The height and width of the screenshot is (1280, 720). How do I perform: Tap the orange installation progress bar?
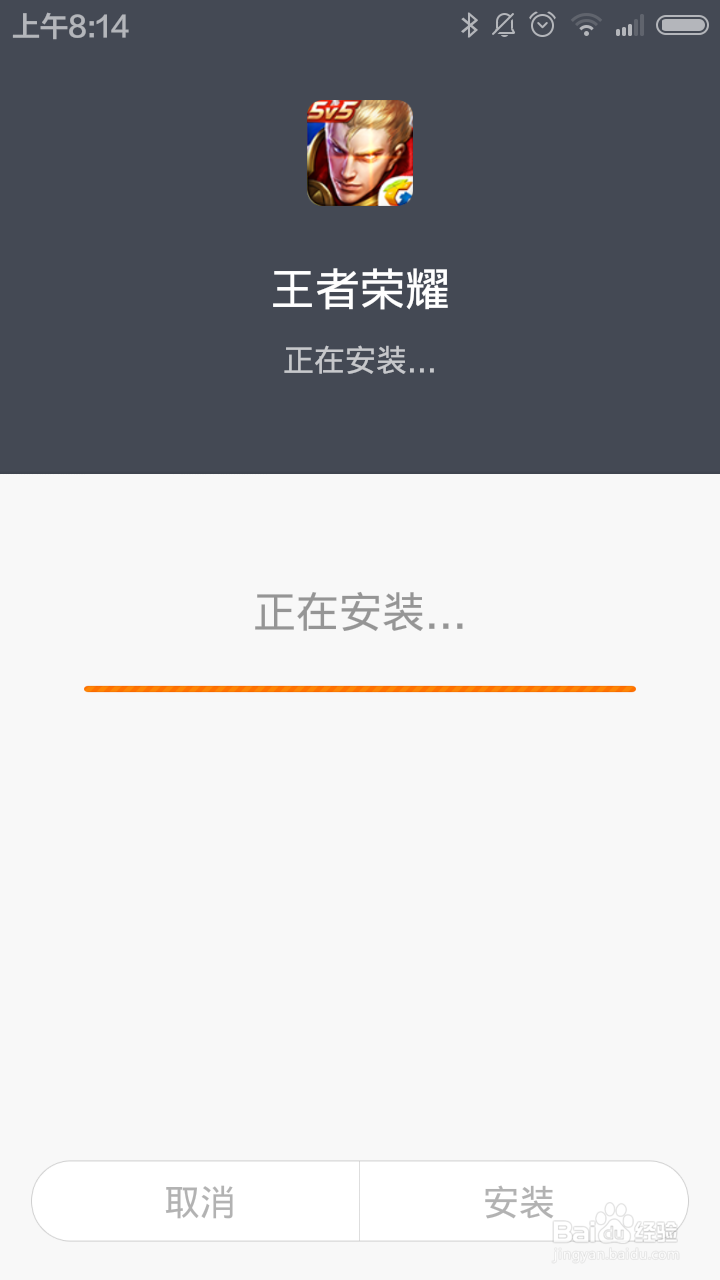(x=360, y=688)
